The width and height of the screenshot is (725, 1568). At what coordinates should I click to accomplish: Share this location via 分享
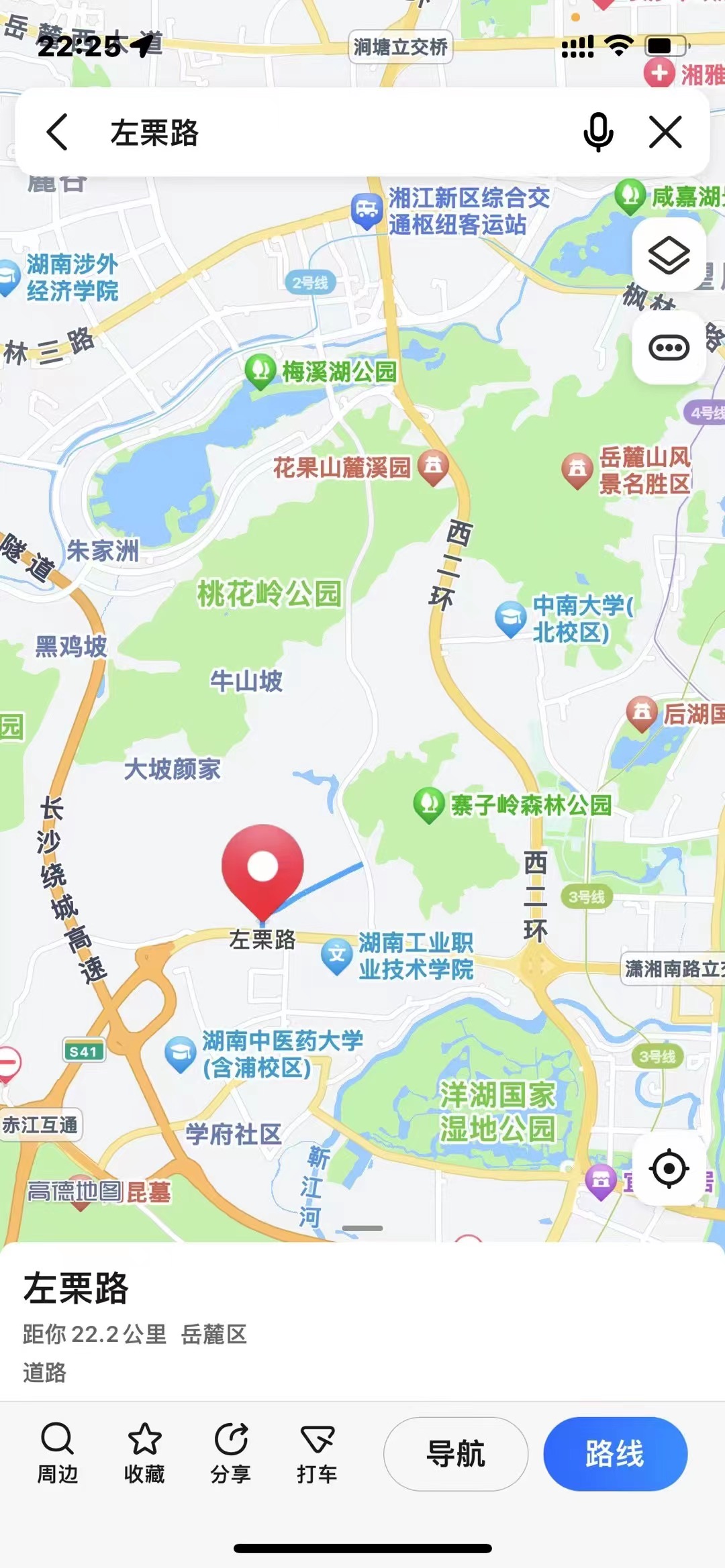(x=231, y=1453)
